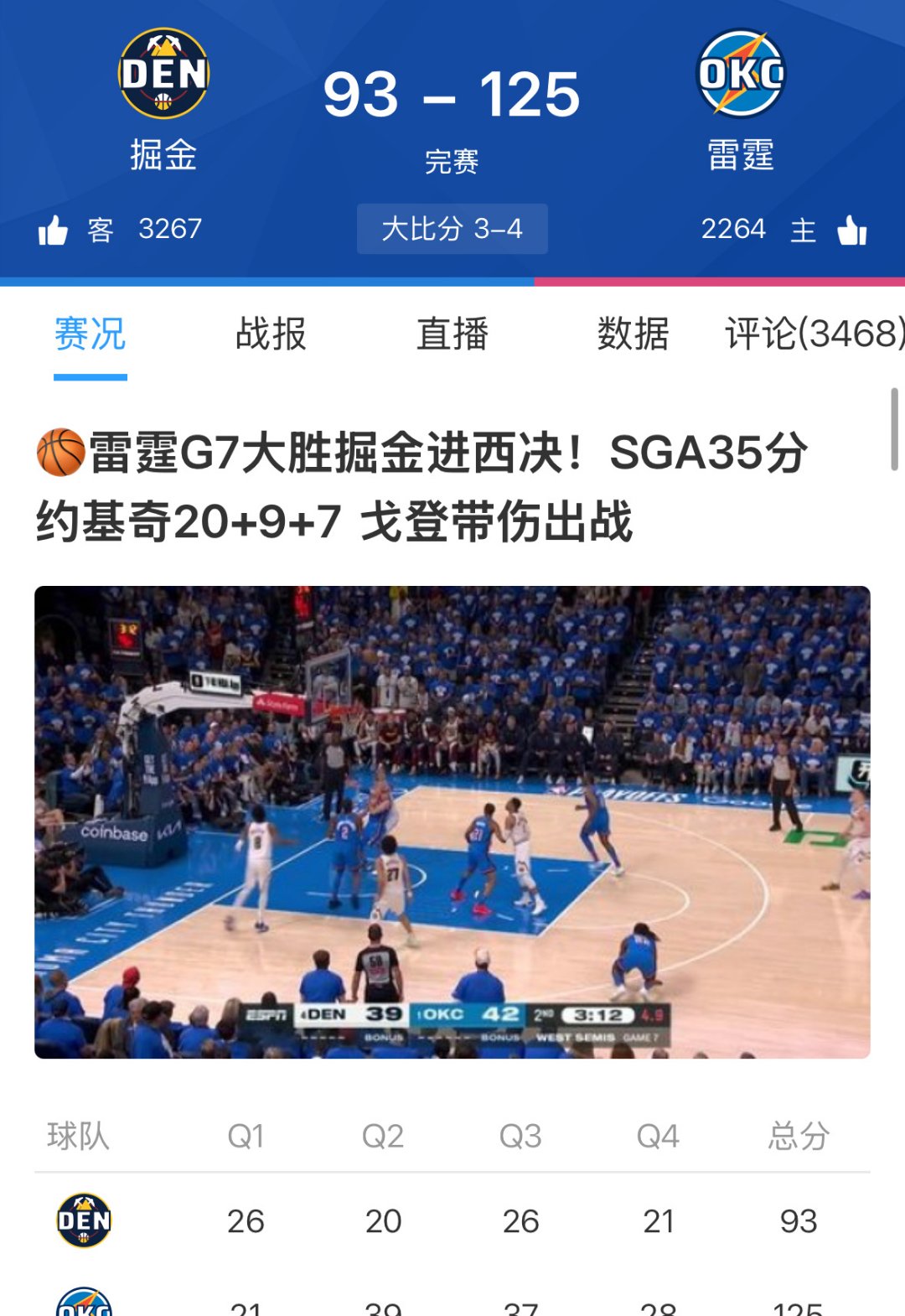Open the game photo from the recap
This screenshot has height=1316, width=905.
coord(452,821)
